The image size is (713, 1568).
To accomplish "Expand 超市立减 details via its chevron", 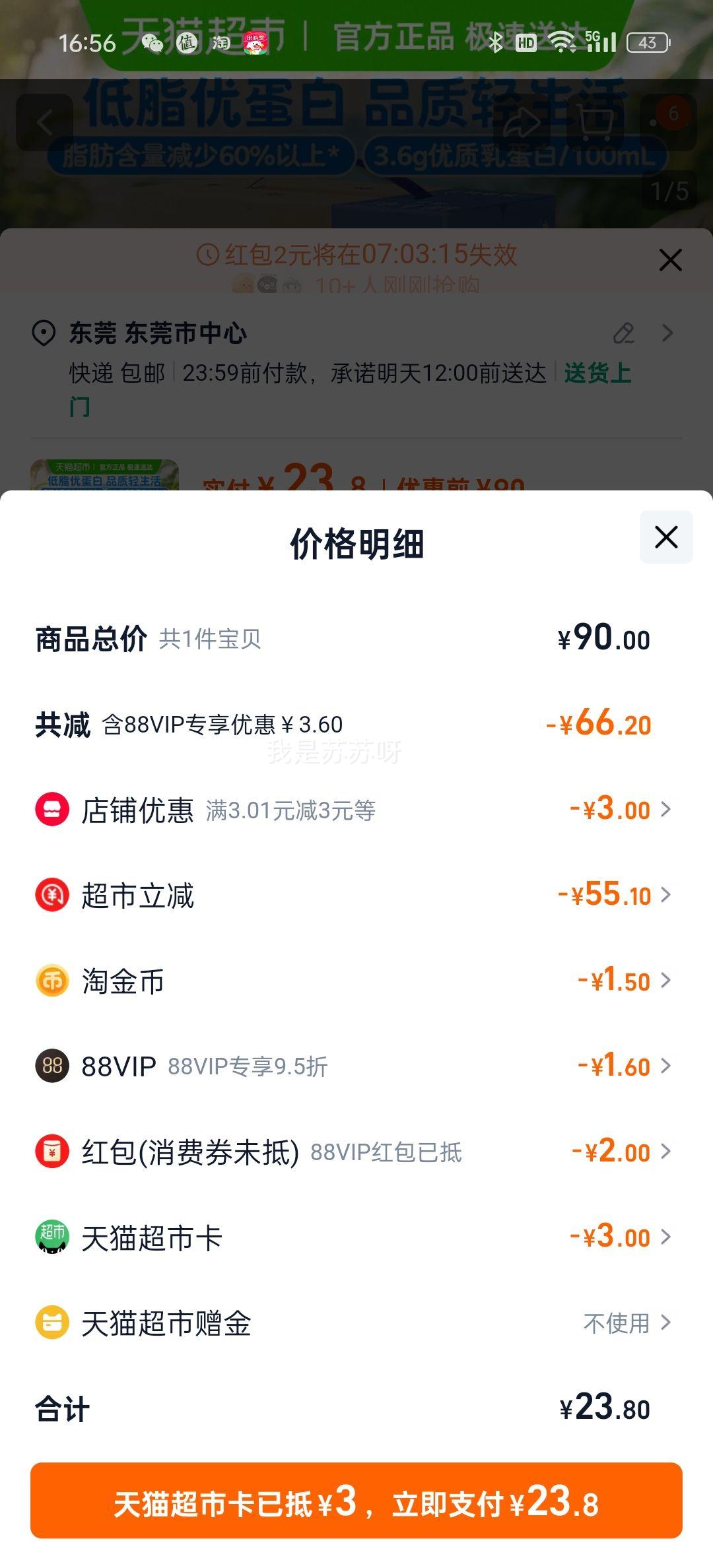I will [667, 895].
